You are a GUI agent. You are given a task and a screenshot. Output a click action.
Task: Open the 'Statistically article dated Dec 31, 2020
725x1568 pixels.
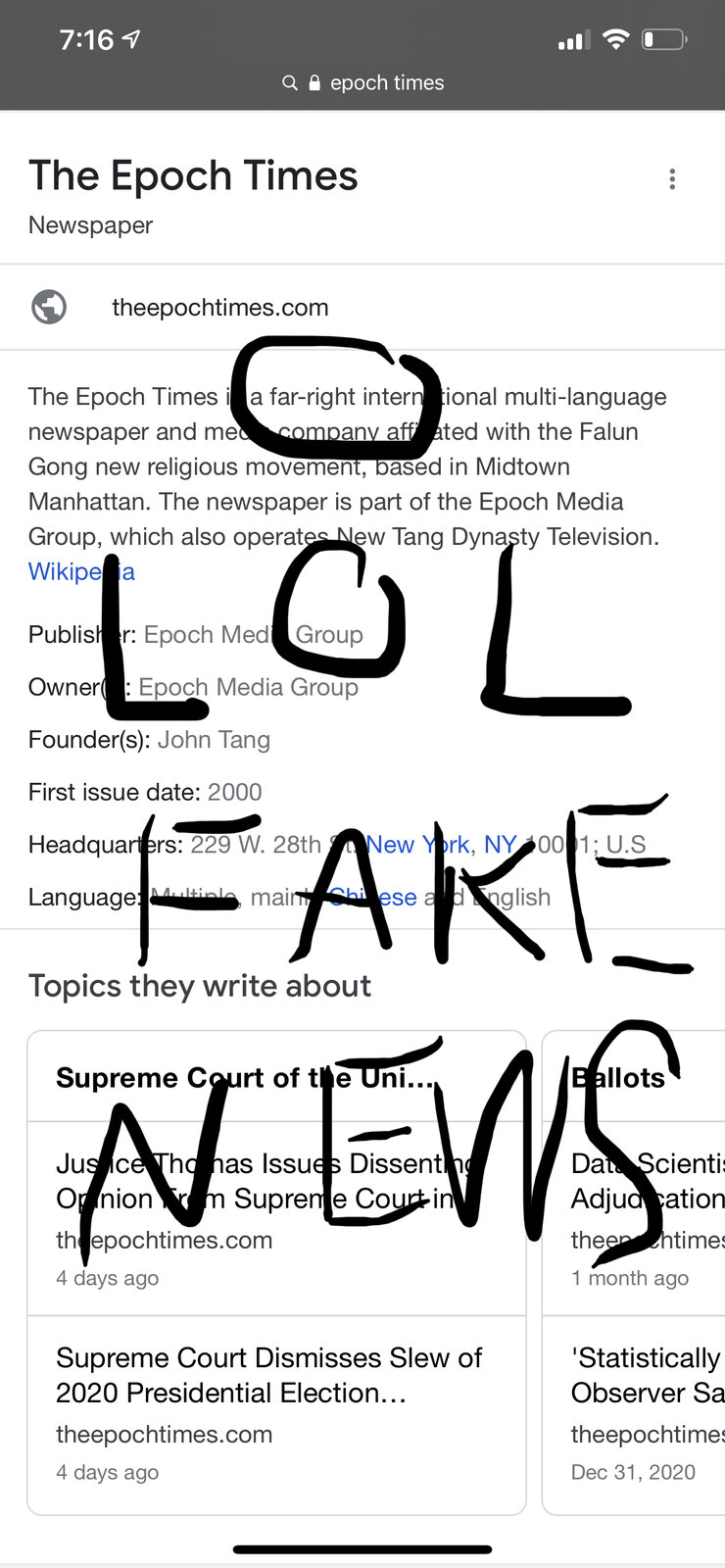634,1414
